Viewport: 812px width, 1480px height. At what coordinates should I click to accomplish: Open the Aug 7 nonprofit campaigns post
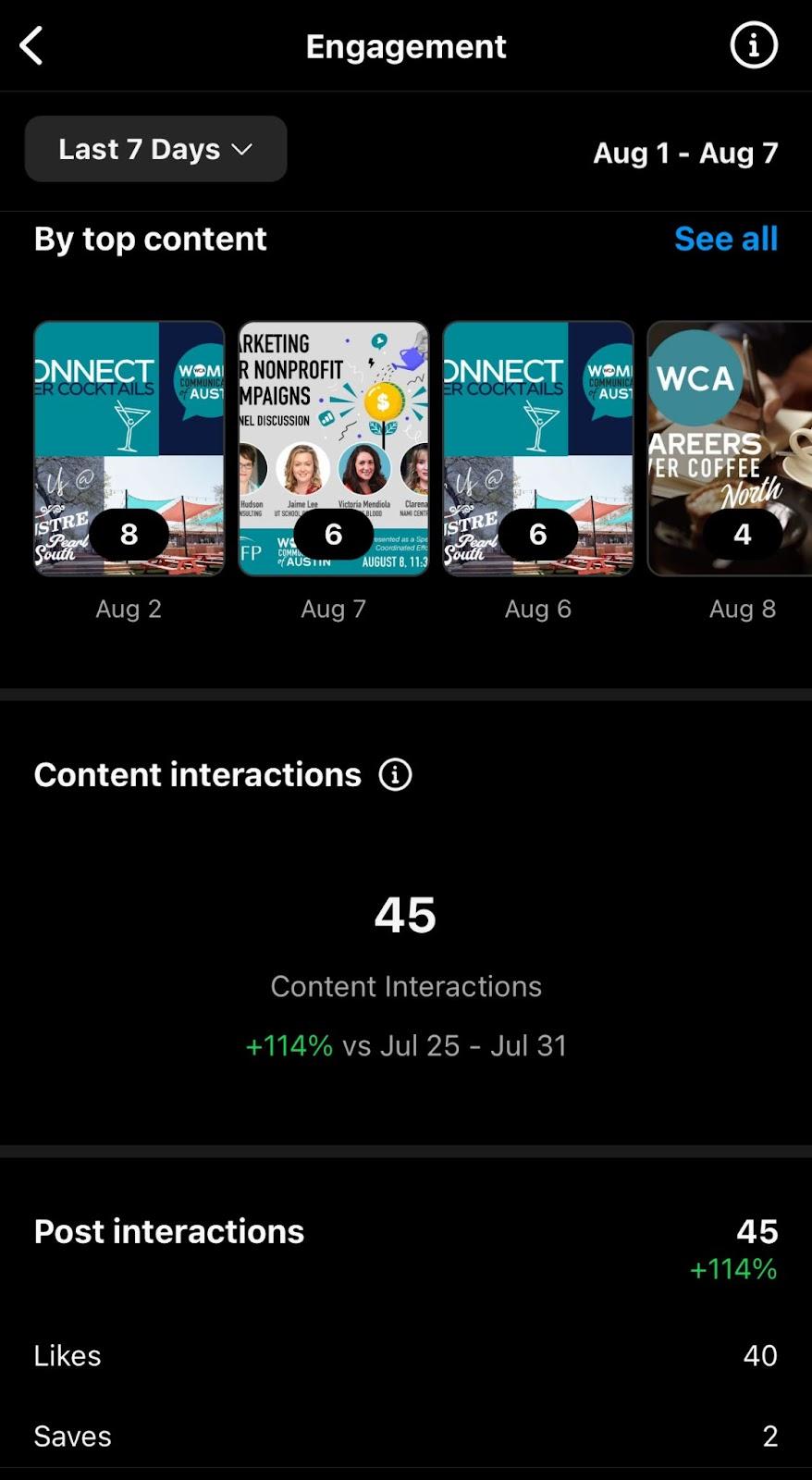pos(334,449)
